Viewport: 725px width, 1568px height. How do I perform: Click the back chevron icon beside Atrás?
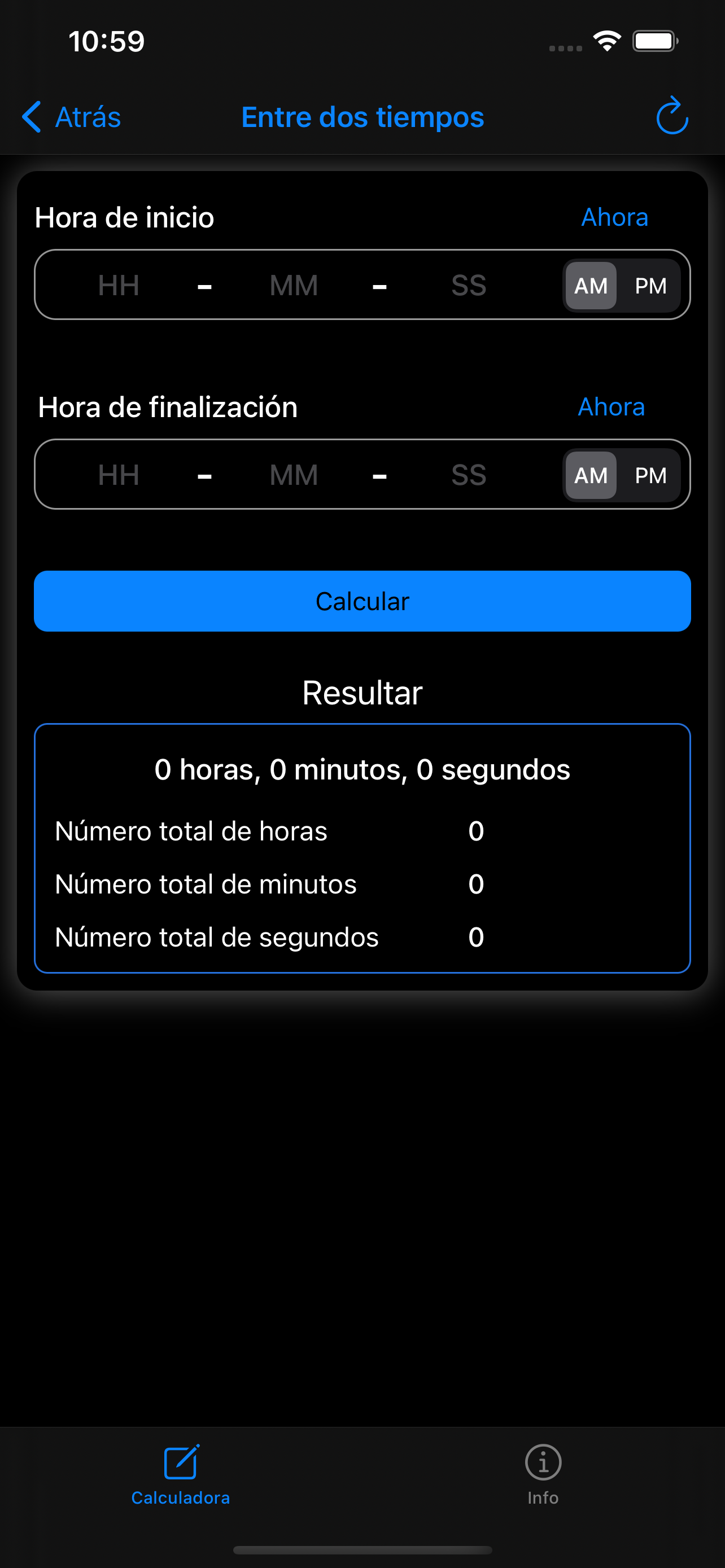[31, 117]
